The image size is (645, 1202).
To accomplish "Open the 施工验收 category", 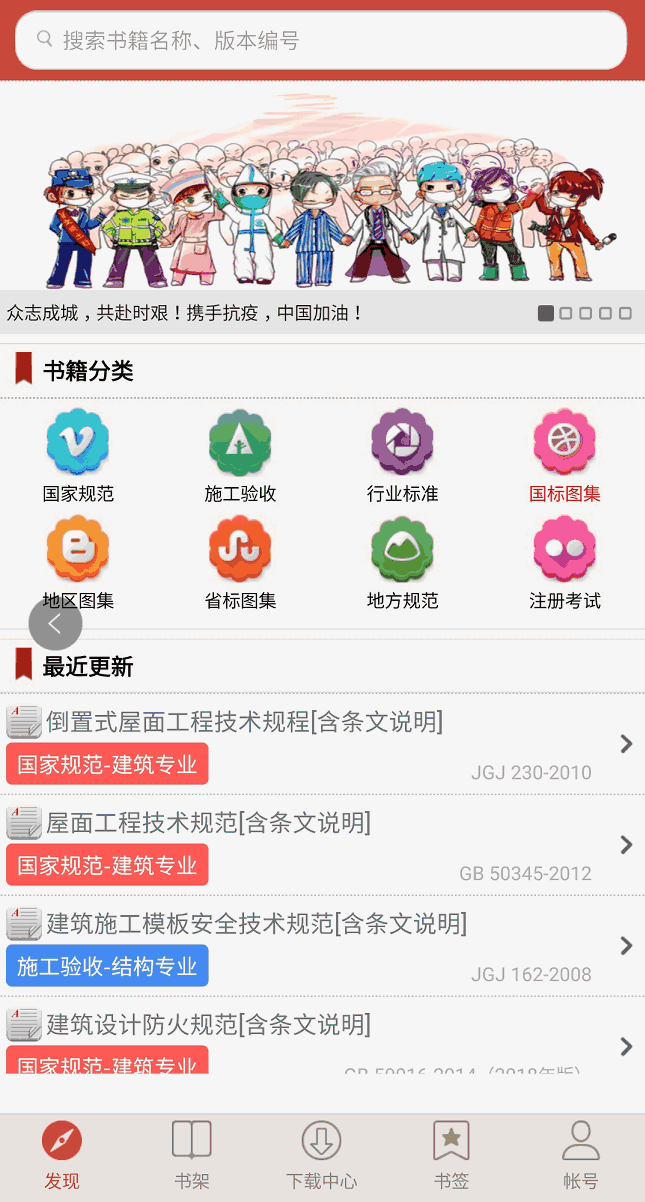I will click(240, 456).
